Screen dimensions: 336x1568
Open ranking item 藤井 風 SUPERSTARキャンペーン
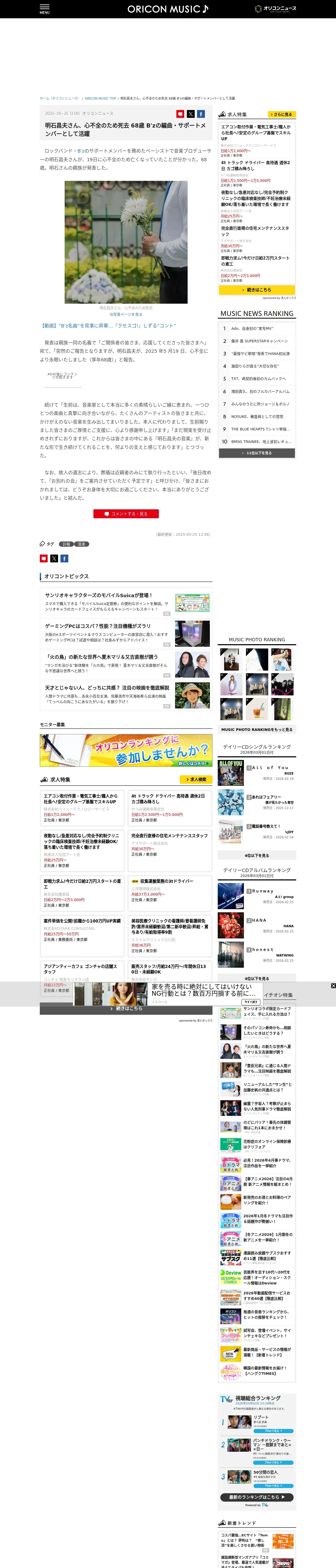tap(257, 341)
